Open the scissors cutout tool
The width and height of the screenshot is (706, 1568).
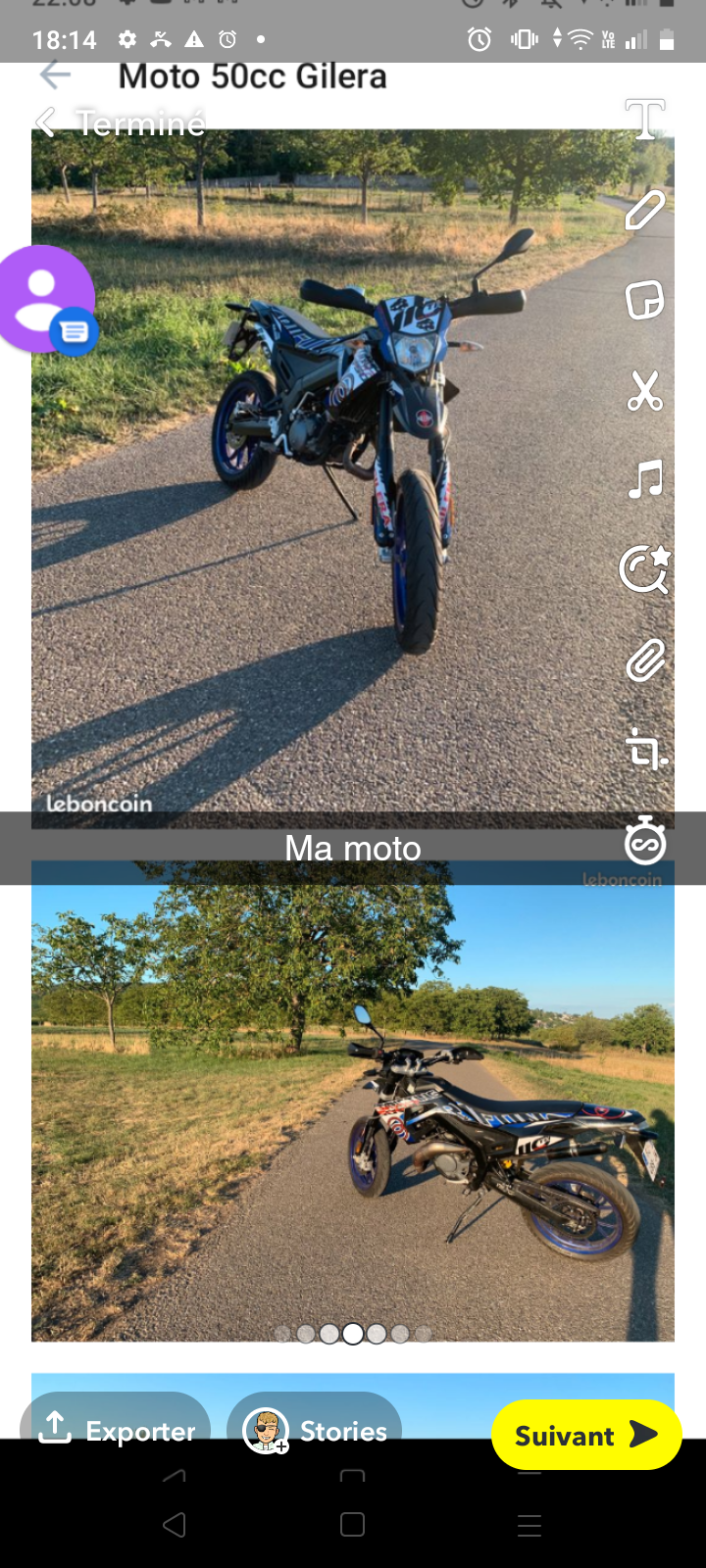point(645,390)
